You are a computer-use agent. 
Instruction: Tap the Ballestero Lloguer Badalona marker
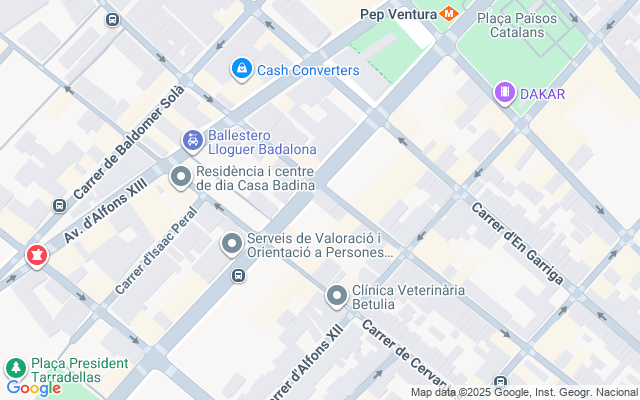(191, 142)
